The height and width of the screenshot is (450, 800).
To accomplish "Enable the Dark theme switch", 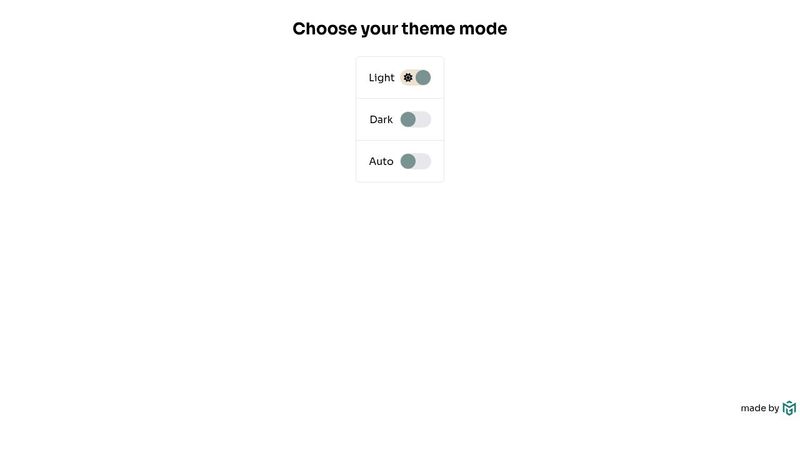I will [415, 120].
